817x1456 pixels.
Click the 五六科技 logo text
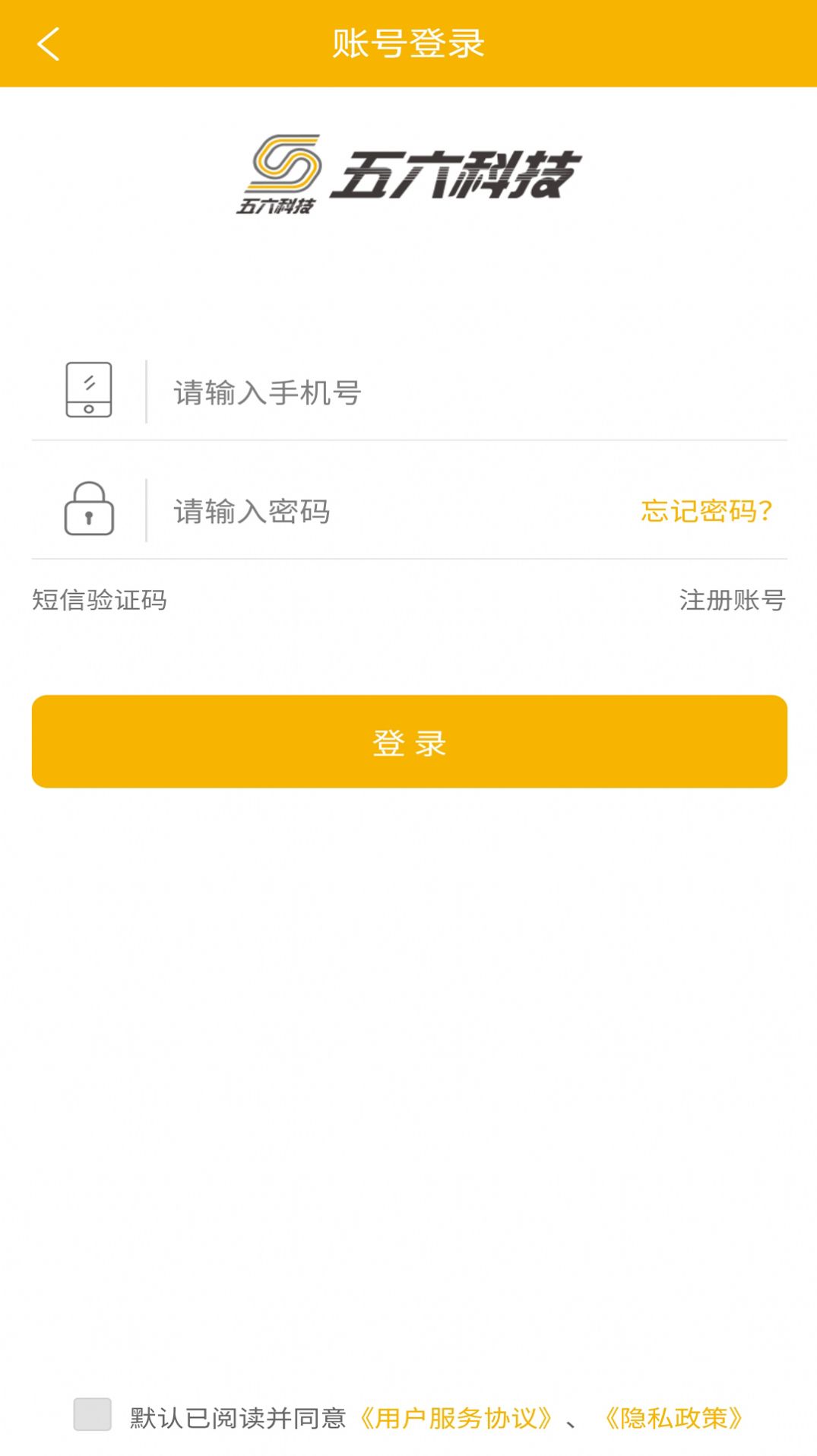point(456,175)
